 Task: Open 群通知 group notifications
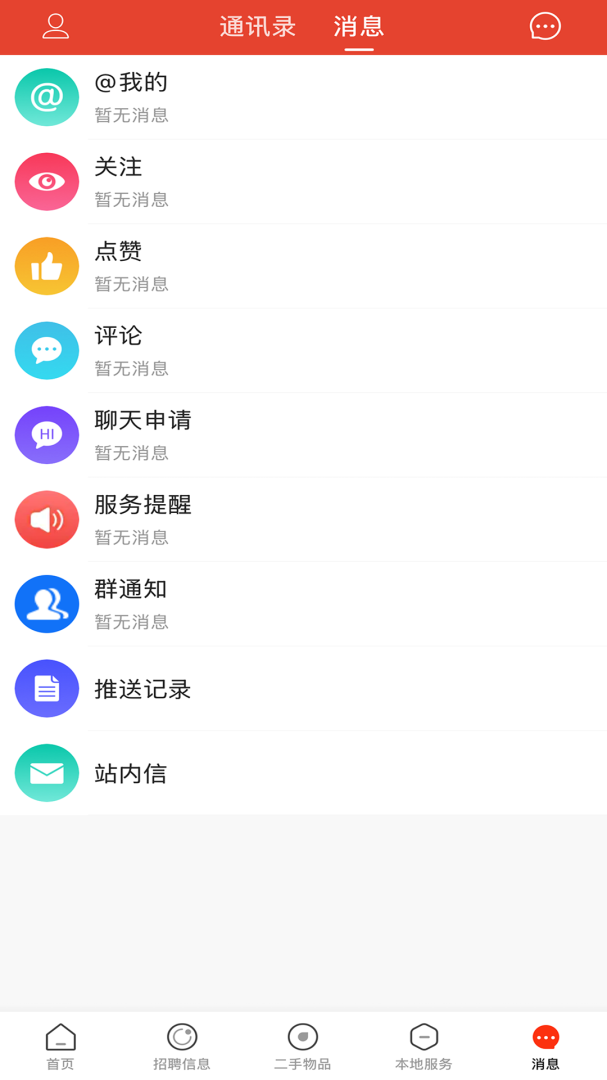pos(303,604)
